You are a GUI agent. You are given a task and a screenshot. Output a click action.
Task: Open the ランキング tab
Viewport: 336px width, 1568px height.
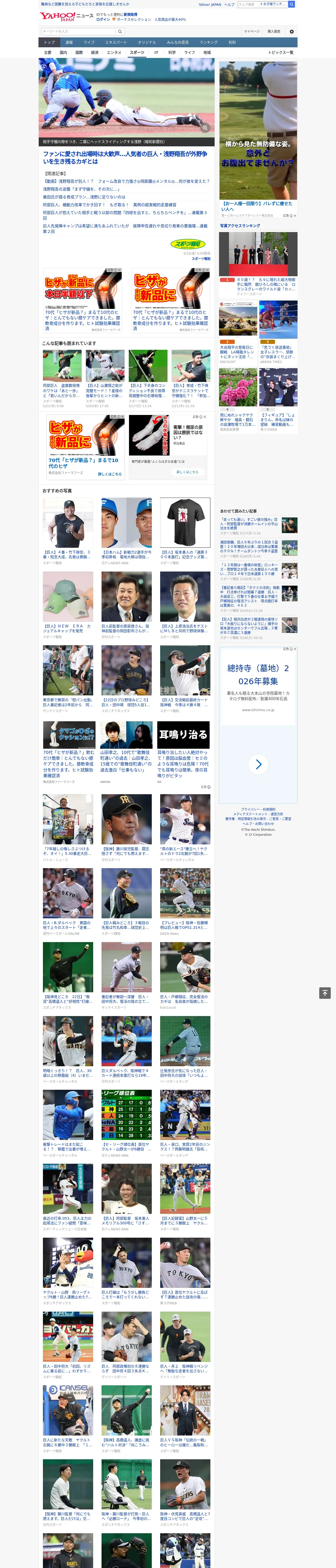point(209,43)
